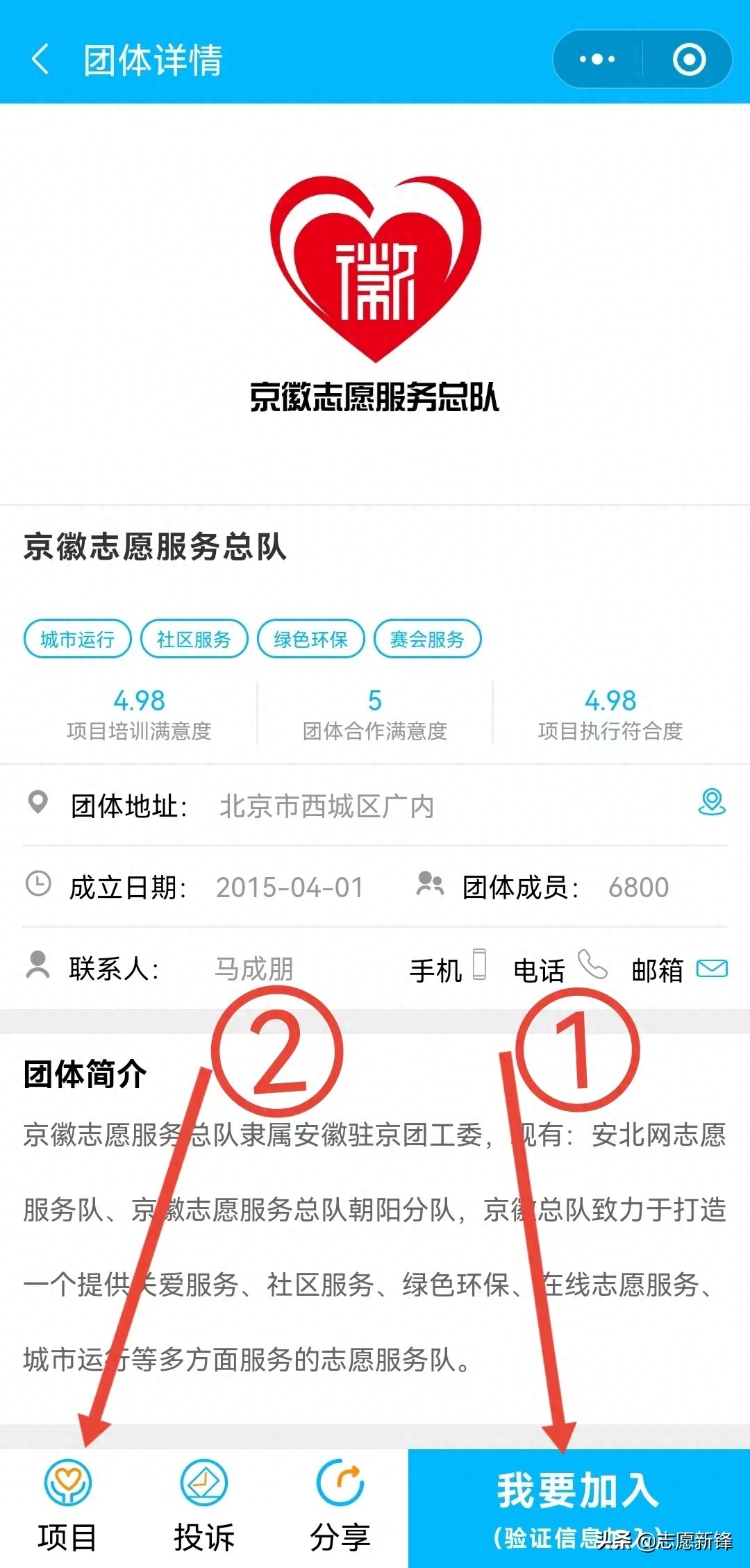Image resolution: width=750 pixels, height=1568 pixels.
Task: Send email via 邮箱 icon
Action: click(x=712, y=968)
